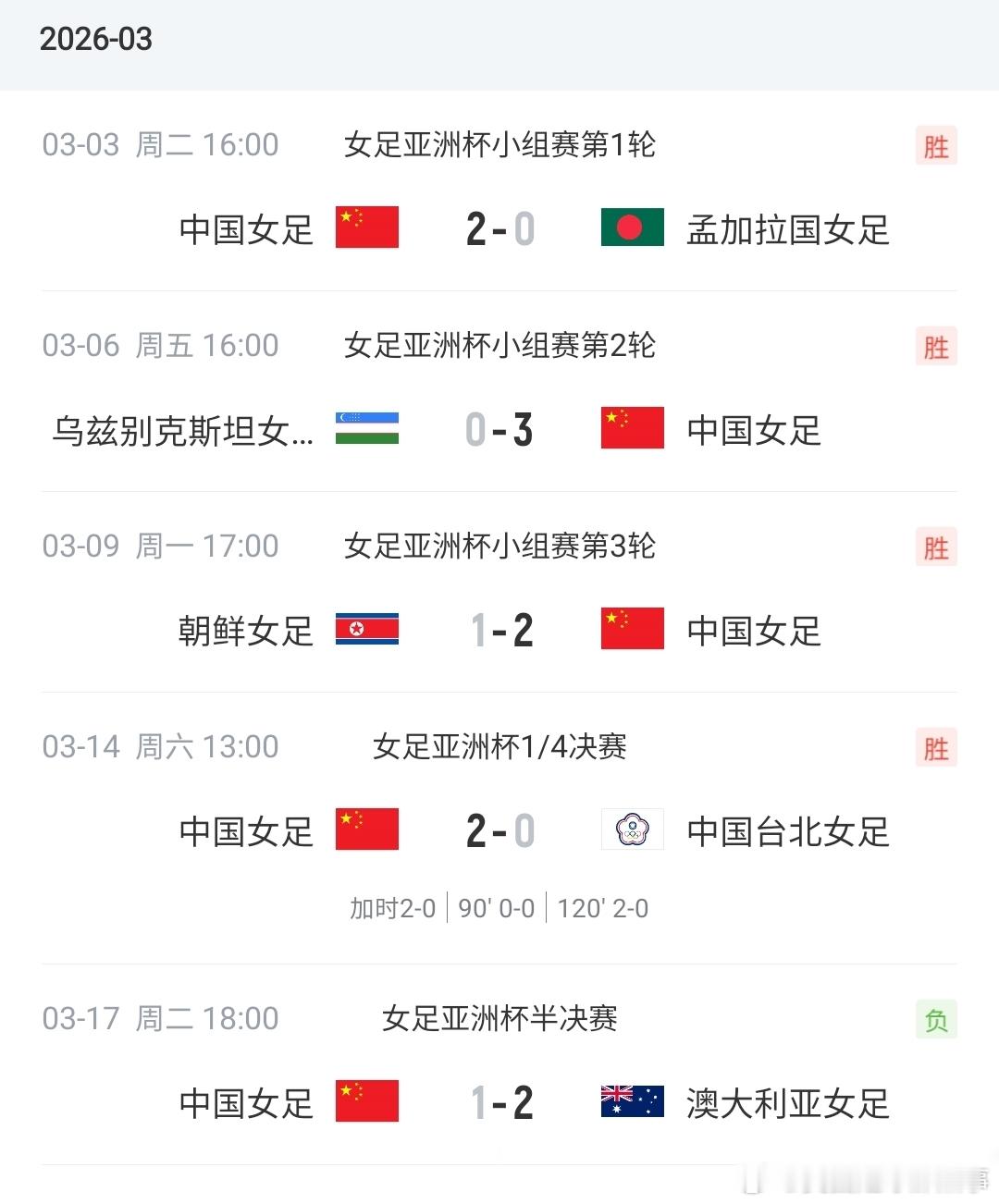Toggle the 胜 badge on the quarterfinal match
This screenshot has width=999, height=1204.
click(936, 749)
